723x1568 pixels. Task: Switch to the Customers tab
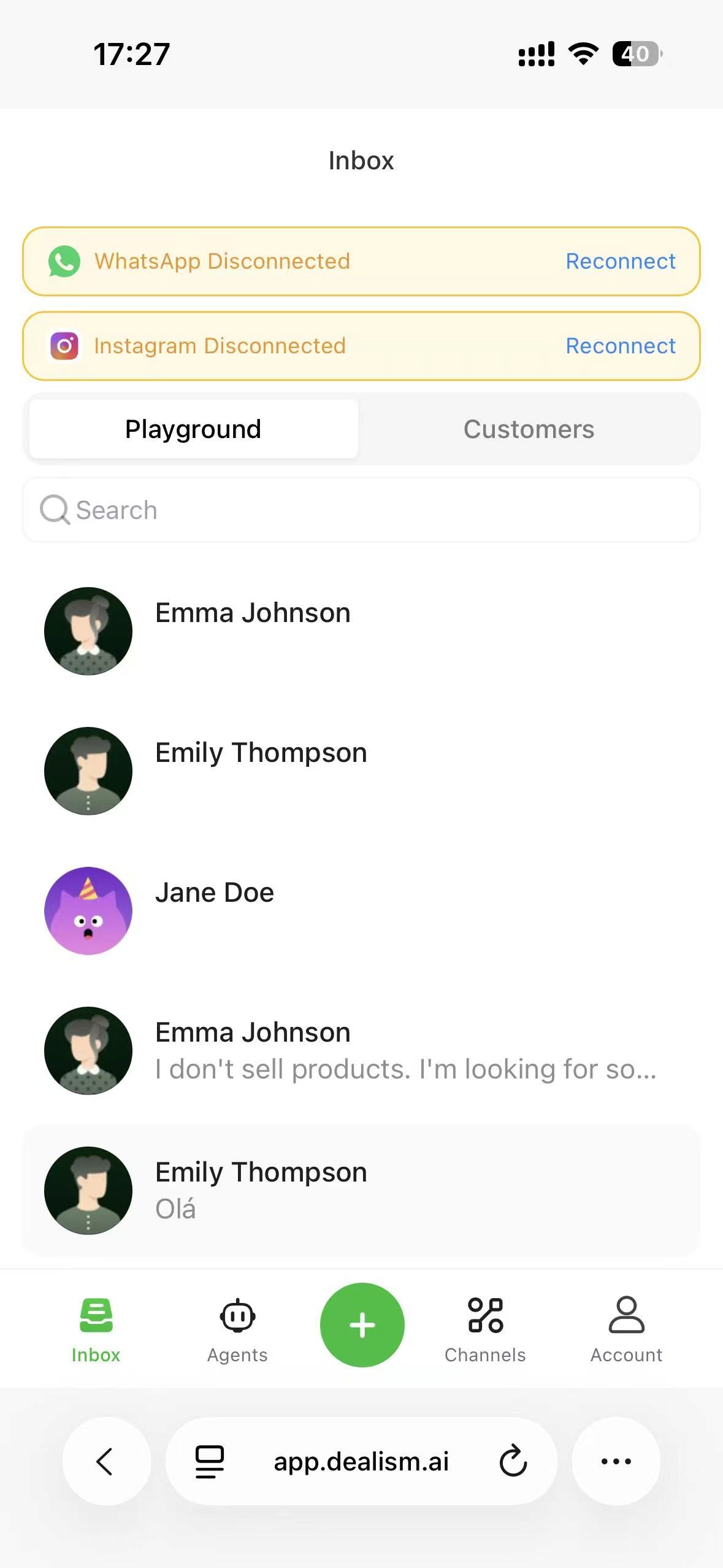529,428
